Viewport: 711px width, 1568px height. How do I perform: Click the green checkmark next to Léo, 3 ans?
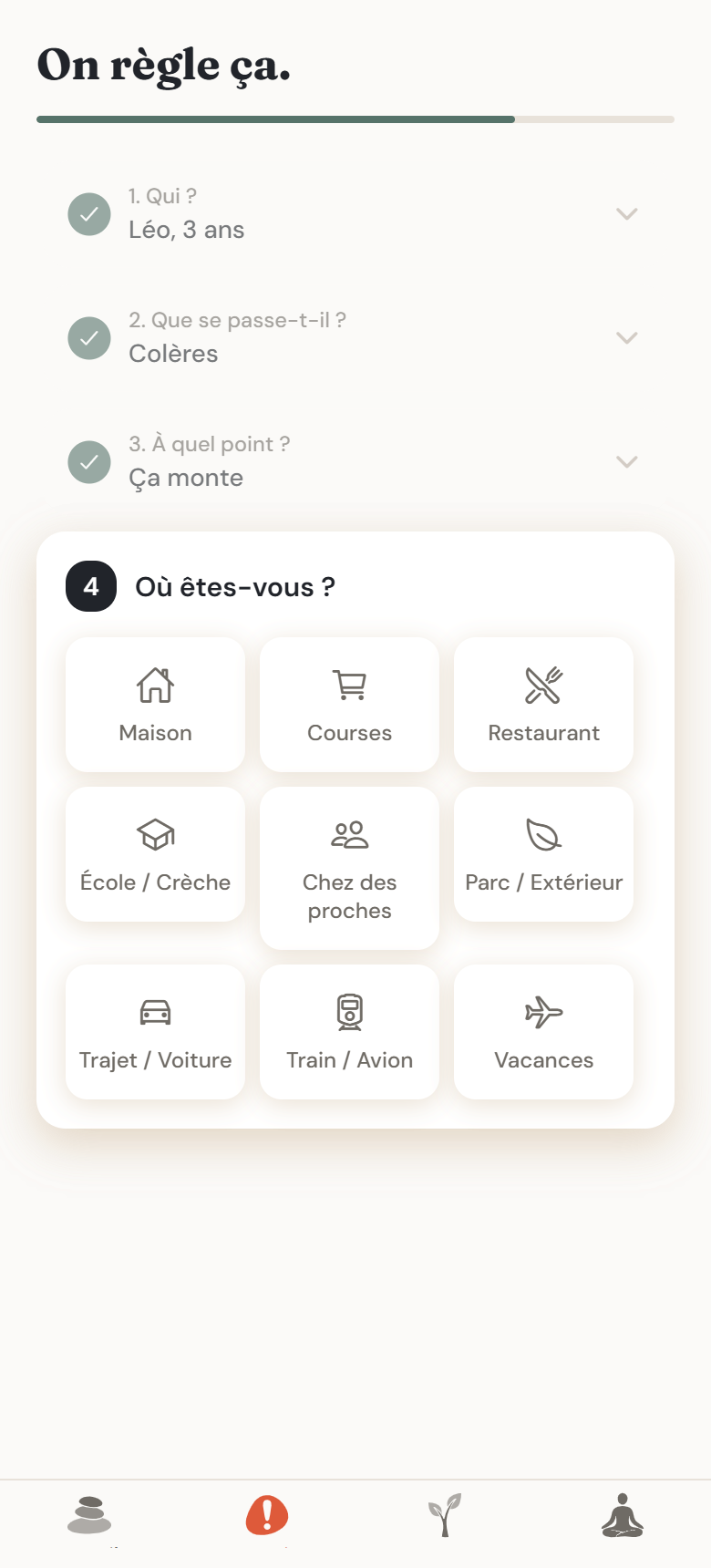click(x=88, y=214)
